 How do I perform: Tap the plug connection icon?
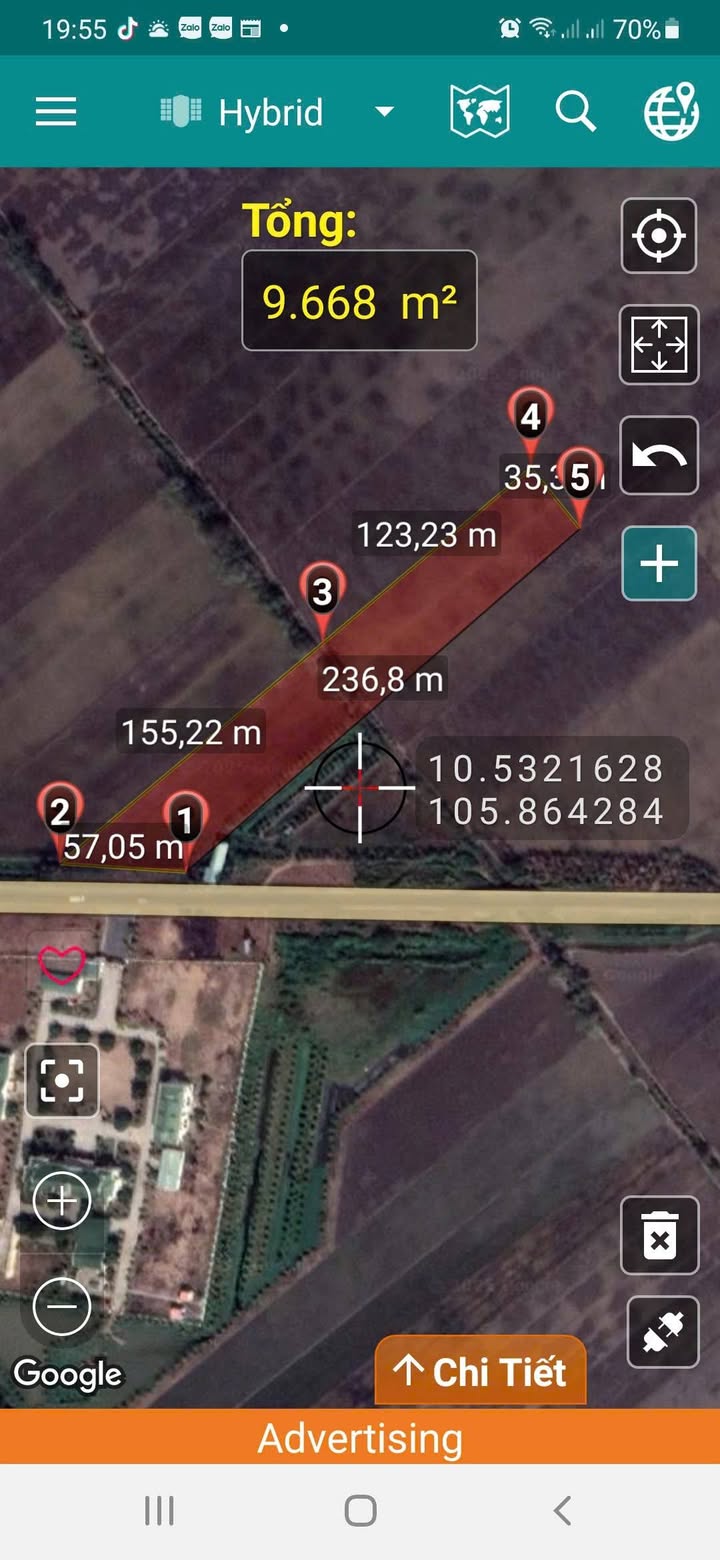click(x=662, y=1332)
